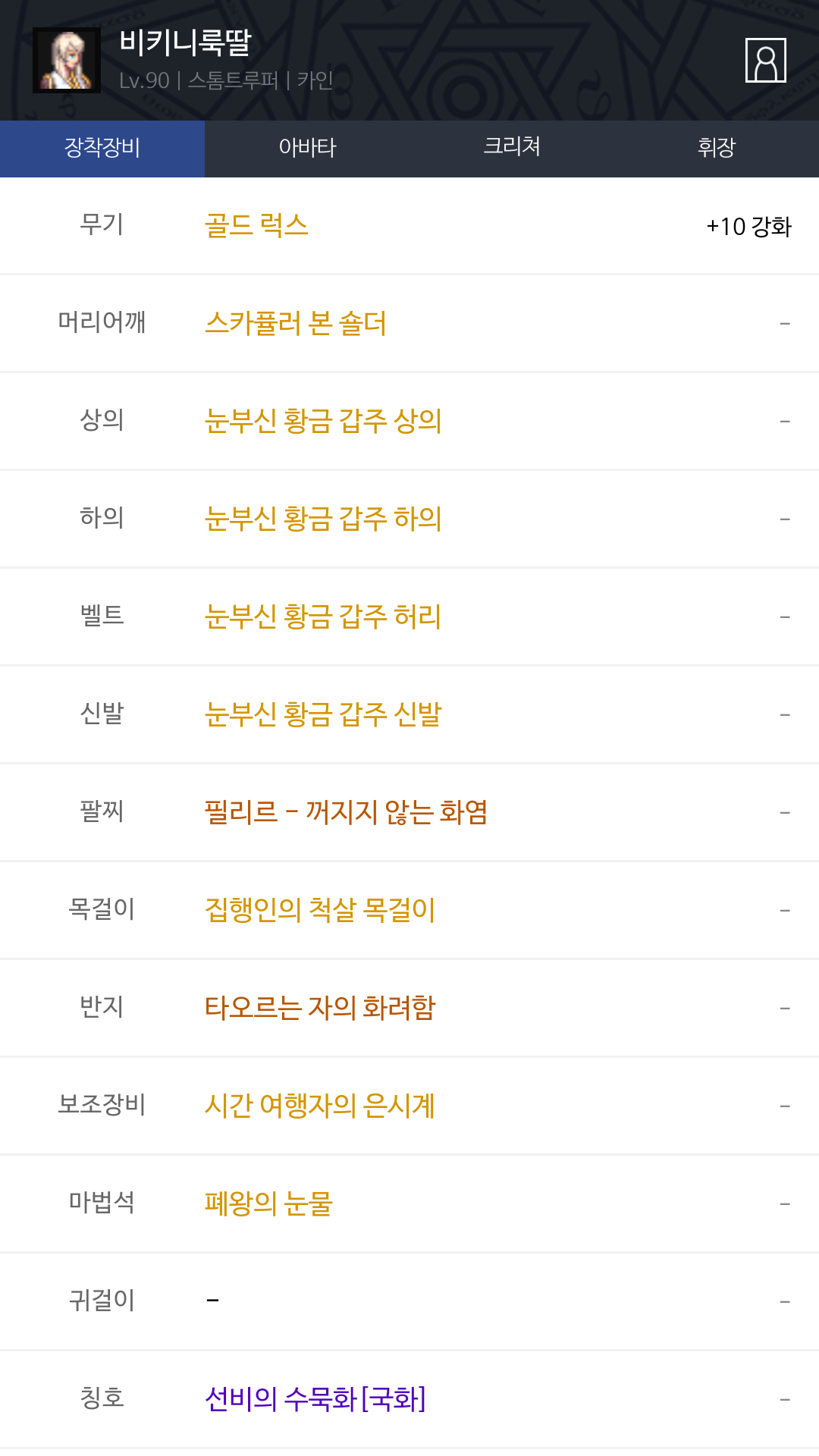Open 눈부신 황금 갑주 상의
819x1456 pixels.
pos(323,422)
